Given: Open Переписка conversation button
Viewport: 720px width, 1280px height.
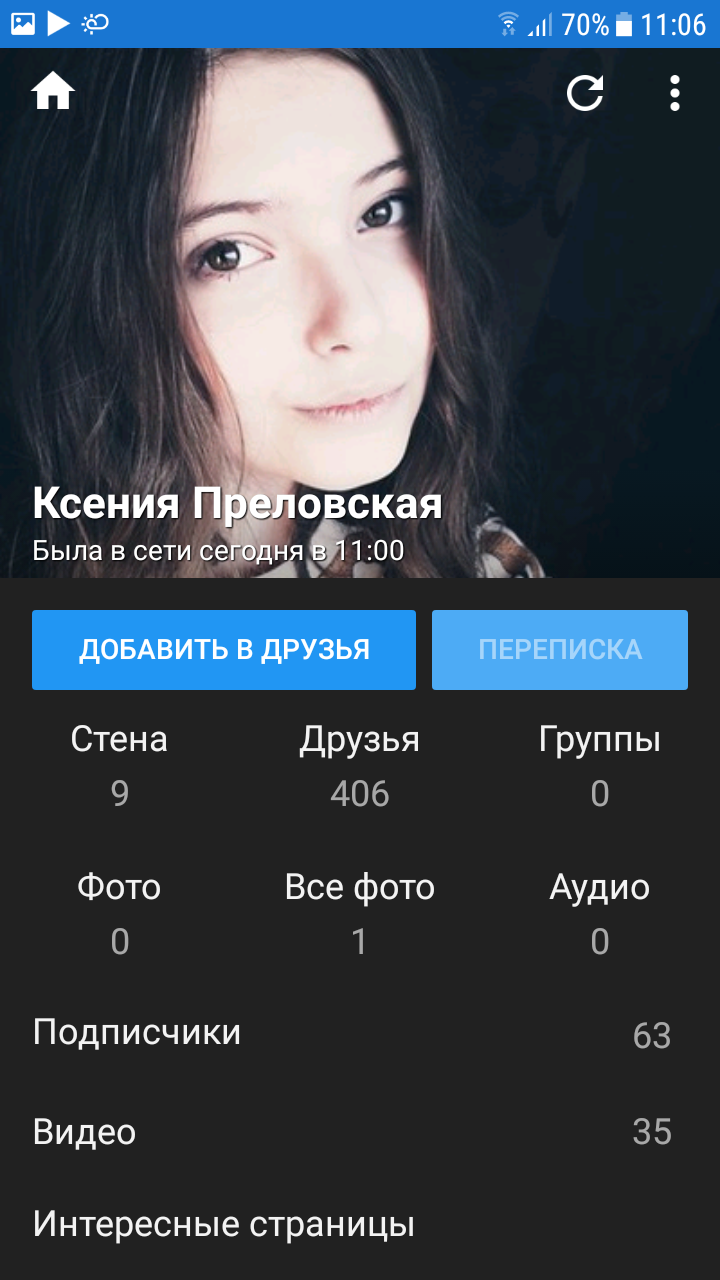Looking at the screenshot, I should tap(560, 650).
